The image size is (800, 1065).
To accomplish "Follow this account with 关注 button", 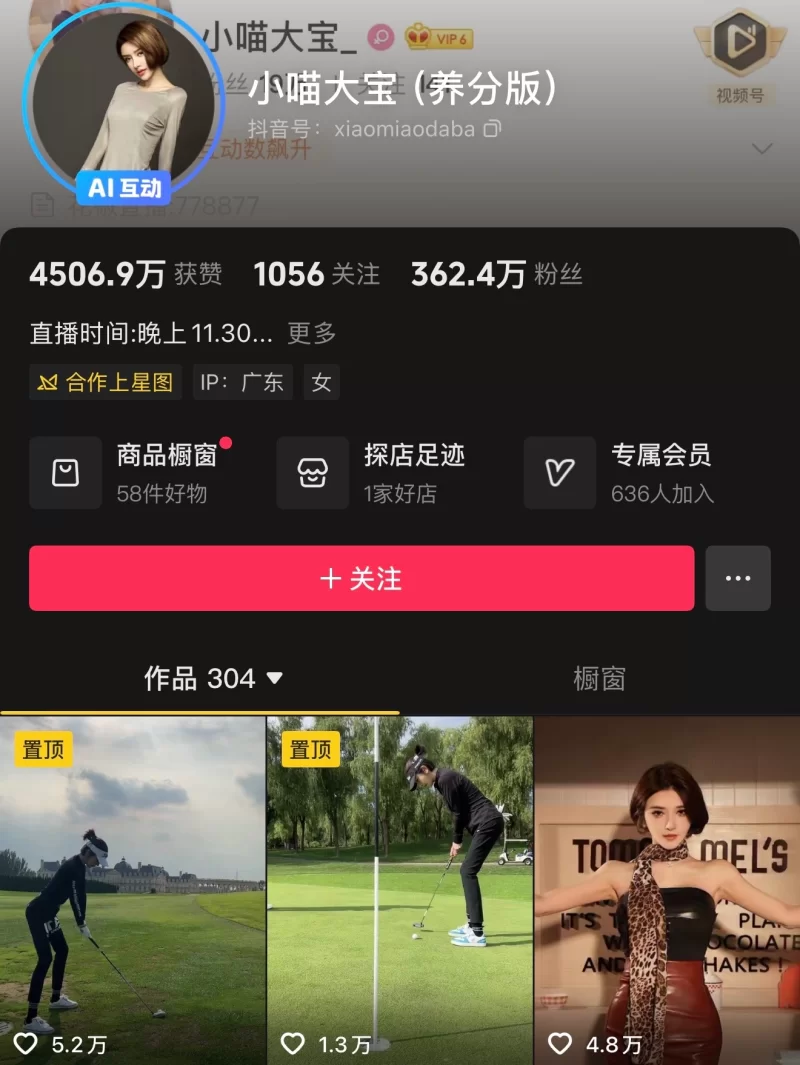I will coord(361,578).
